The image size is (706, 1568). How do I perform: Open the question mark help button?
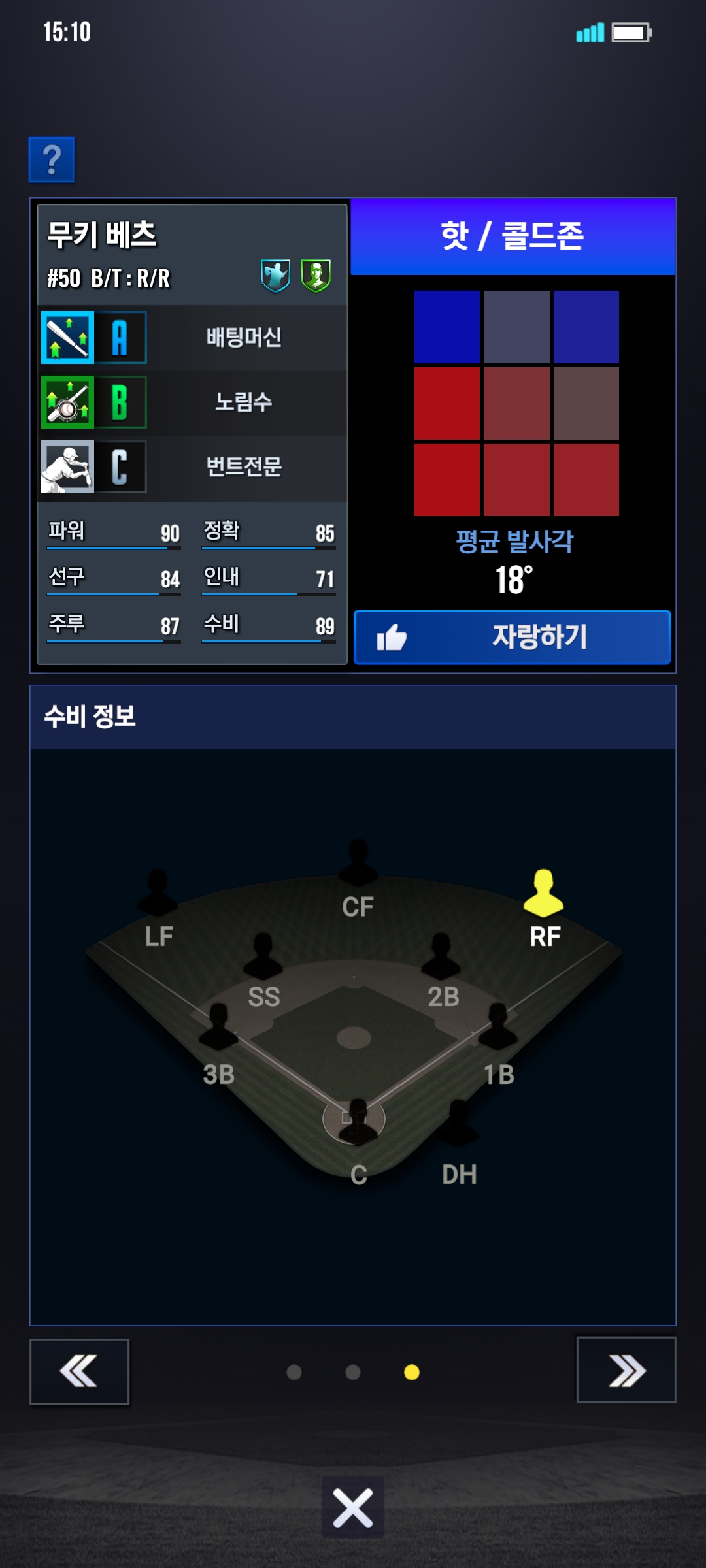pyautogui.click(x=52, y=159)
